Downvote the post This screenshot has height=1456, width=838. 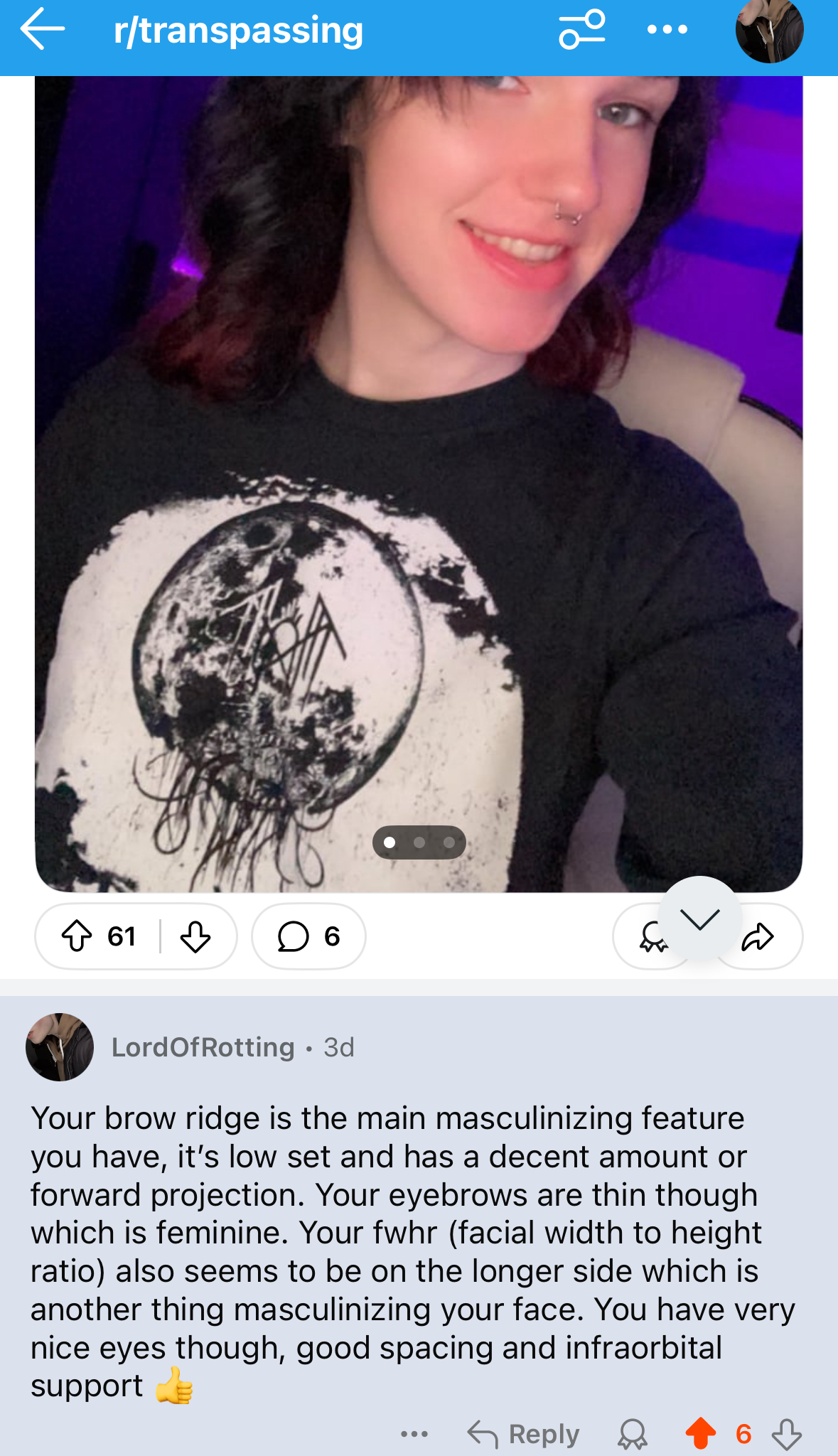click(x=195, y=936)
